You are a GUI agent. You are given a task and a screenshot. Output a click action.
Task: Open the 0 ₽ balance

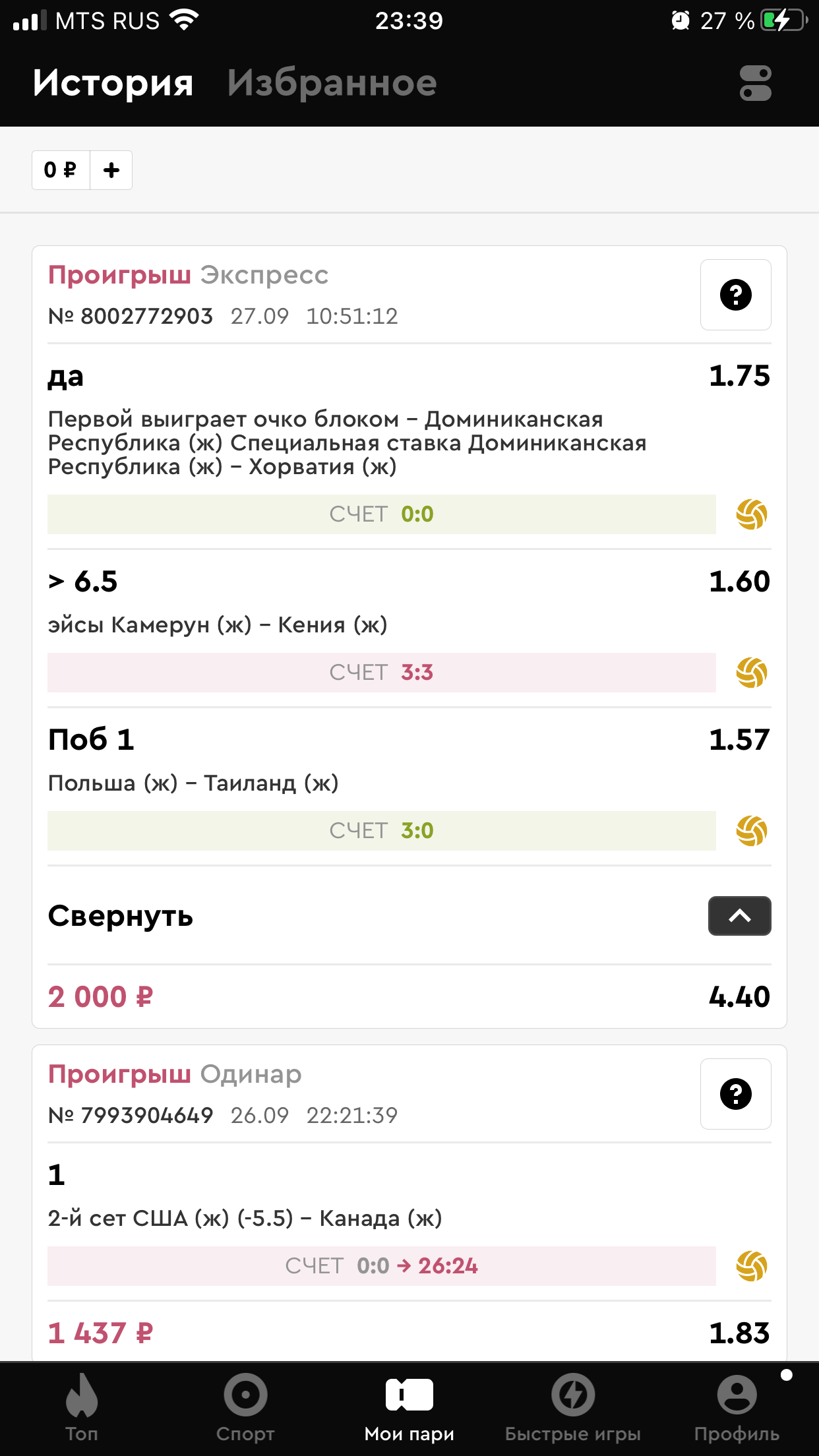coord(61,170)
